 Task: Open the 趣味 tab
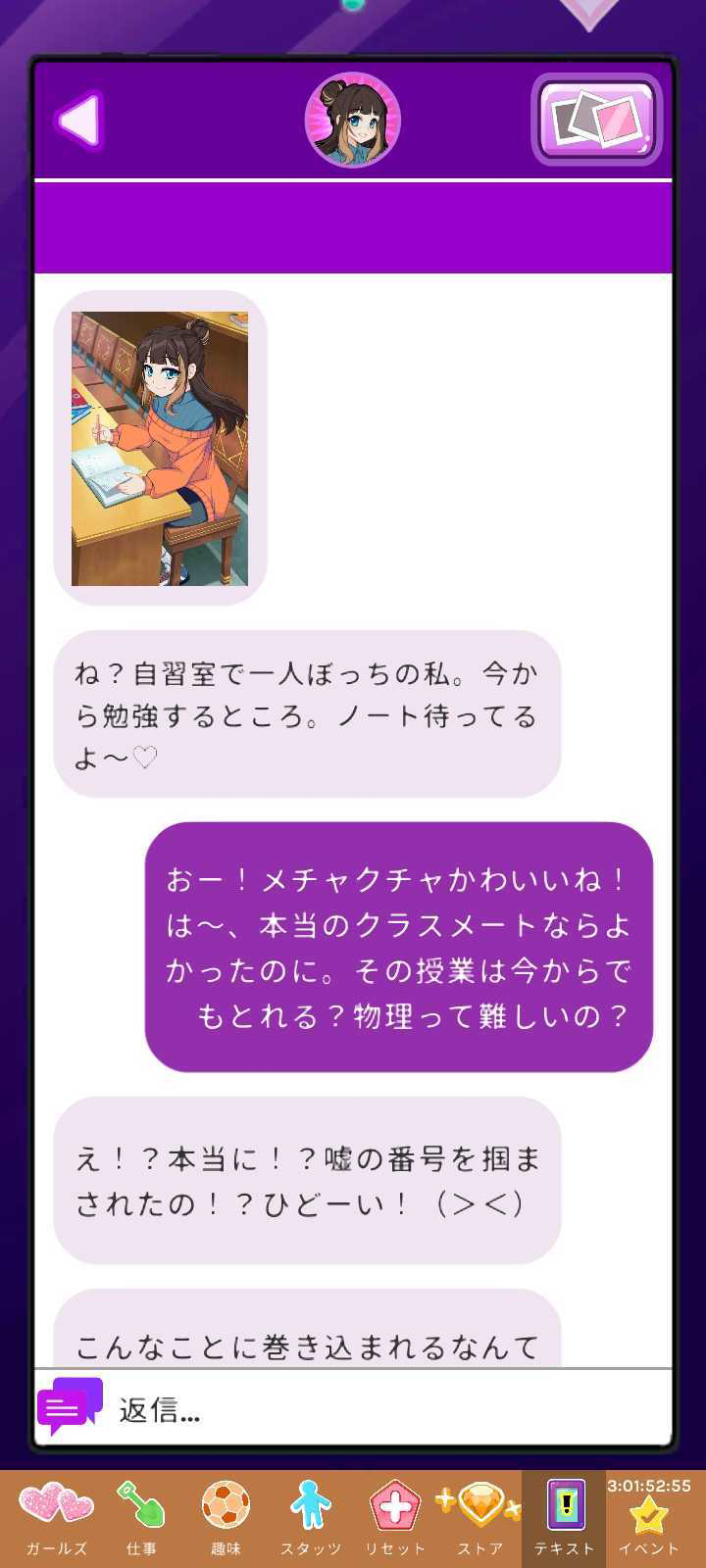tap(226, 1516)
